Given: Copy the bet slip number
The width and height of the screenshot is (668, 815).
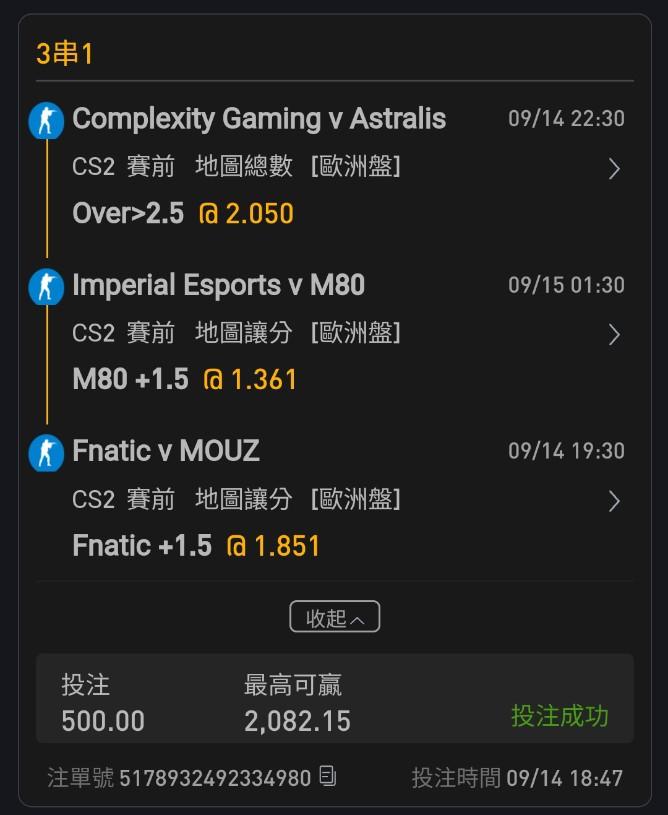Looking at the screenshot, I should (x=328, y=777).
